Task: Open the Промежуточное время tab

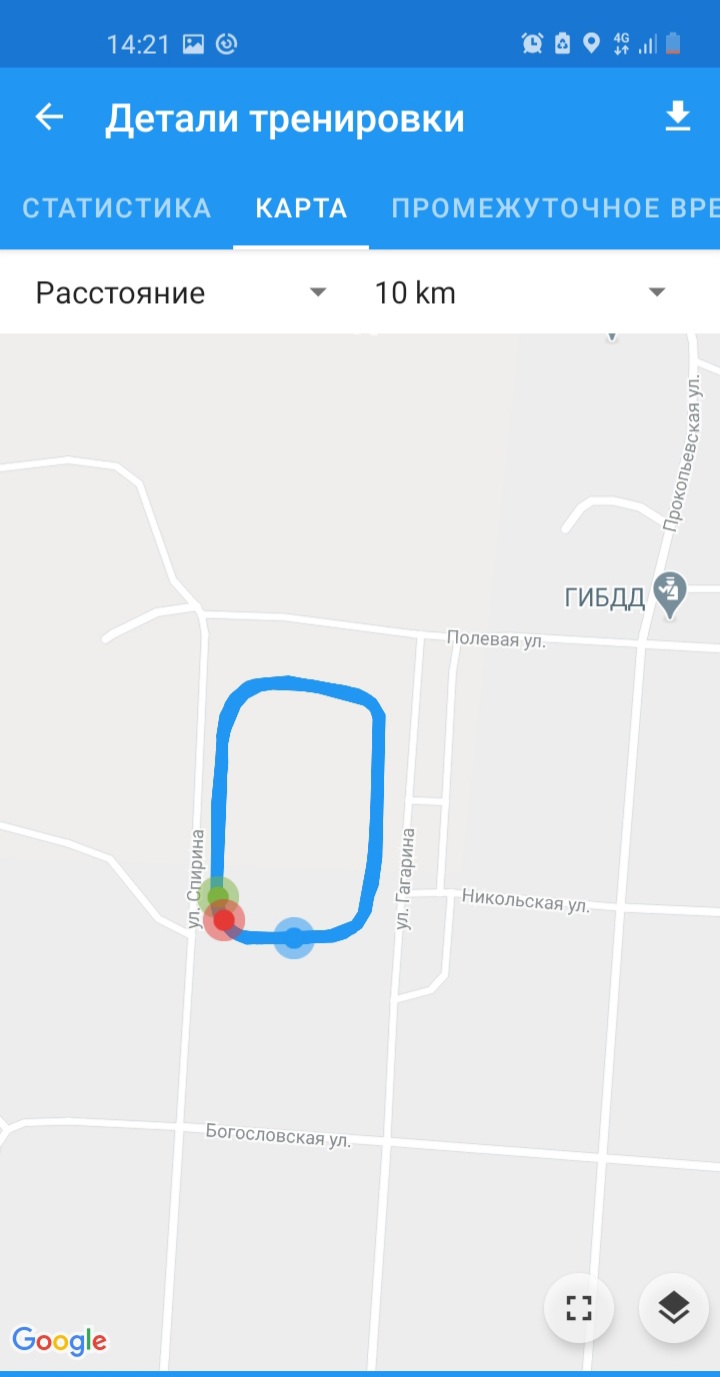Action: point(554,208)
